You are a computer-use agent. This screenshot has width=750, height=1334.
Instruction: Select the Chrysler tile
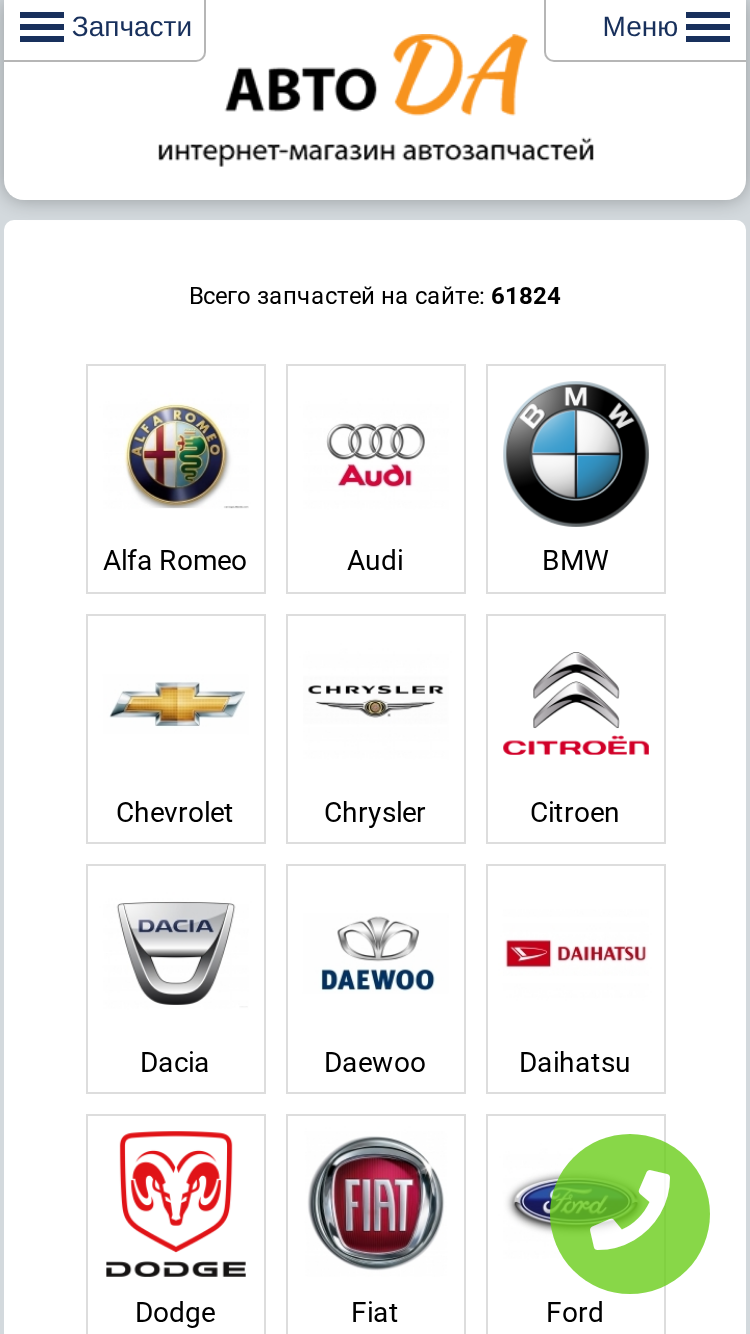[376, 729]
